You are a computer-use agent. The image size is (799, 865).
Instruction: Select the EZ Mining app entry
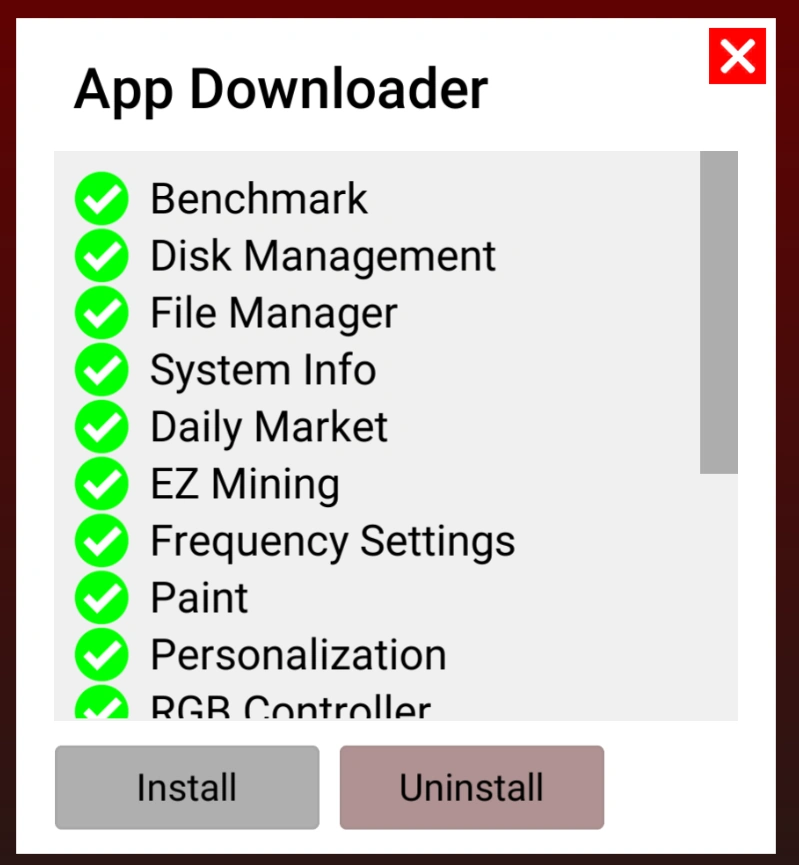pos(243,483)
